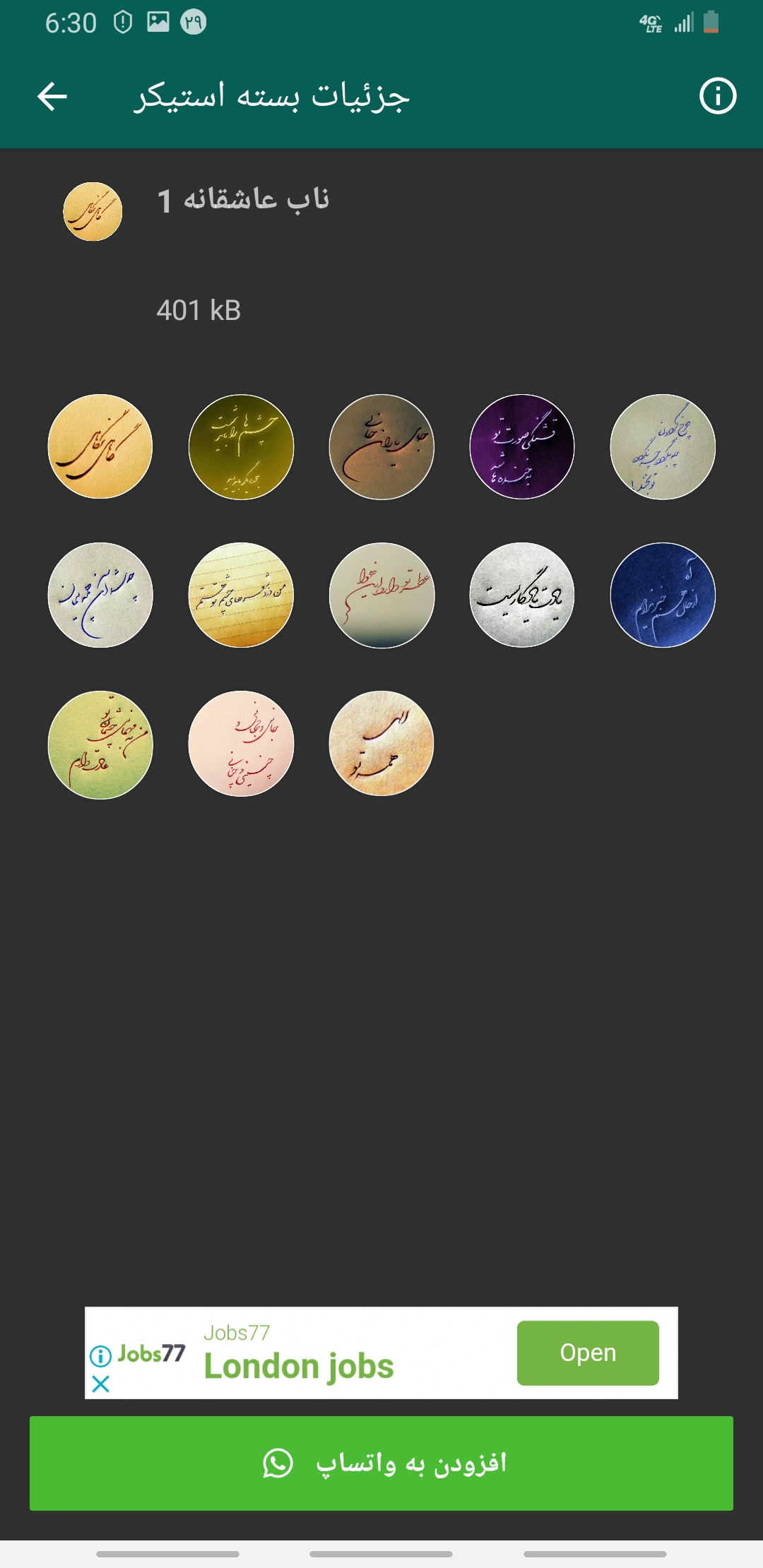Viewport: 763px width, 1568px height.
Task: Preview the pink background sticker
Action: 241,744
